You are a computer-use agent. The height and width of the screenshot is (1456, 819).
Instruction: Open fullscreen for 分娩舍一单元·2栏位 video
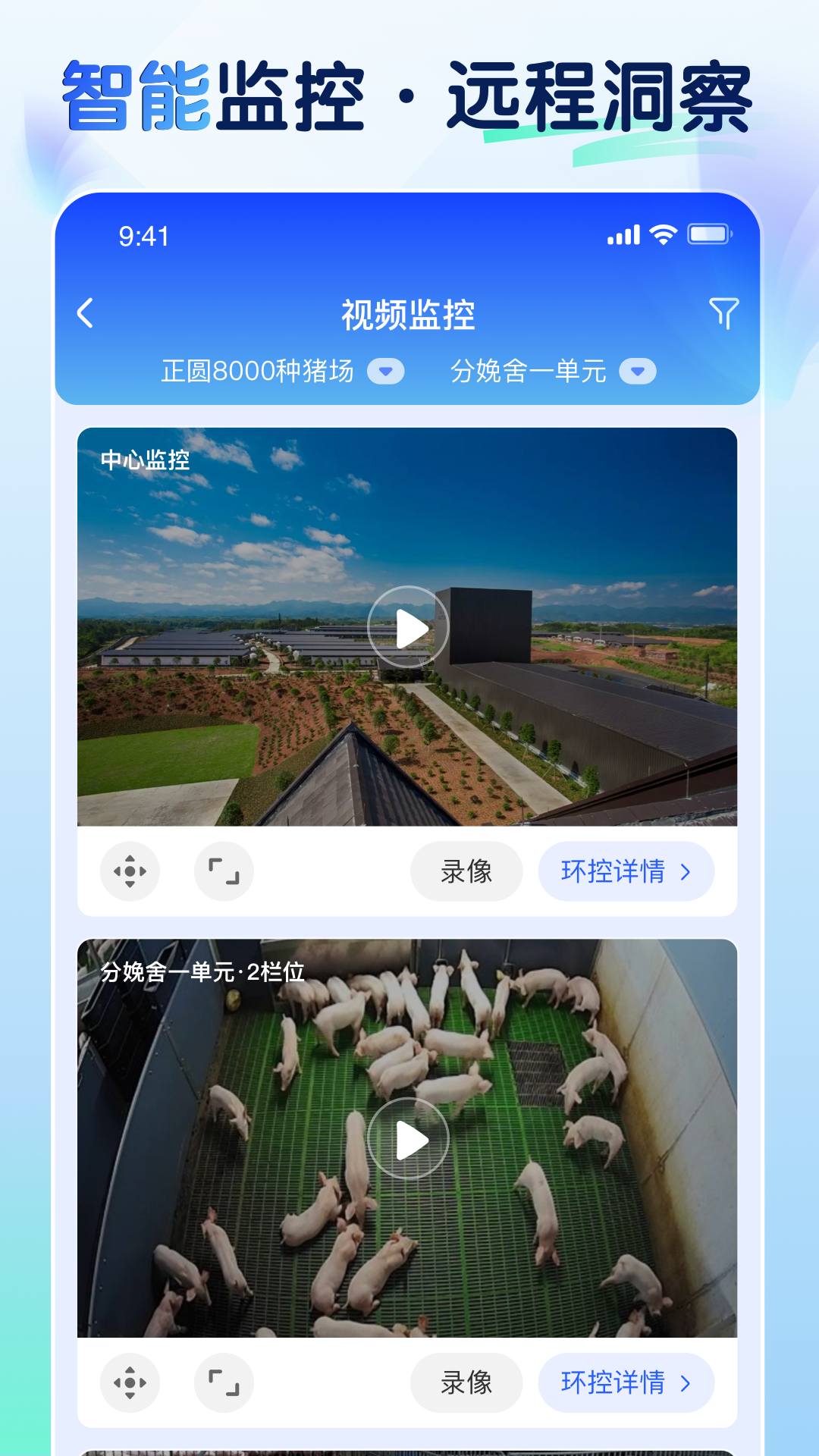pyautogui.click(x=224, y=1382)
